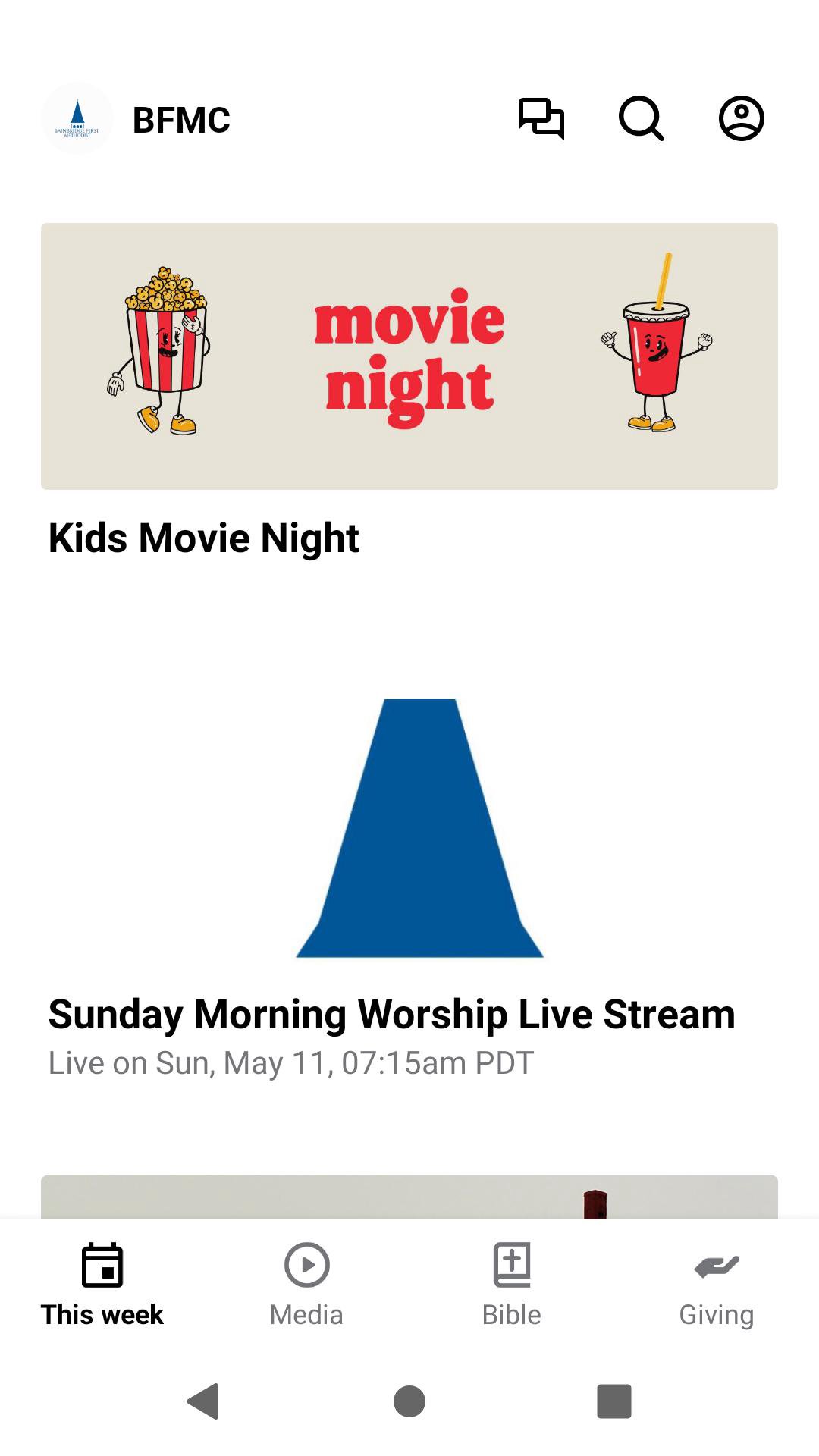Open the messaging chat icon
This screenshot has width=819, height=1456.
point(541,119)
